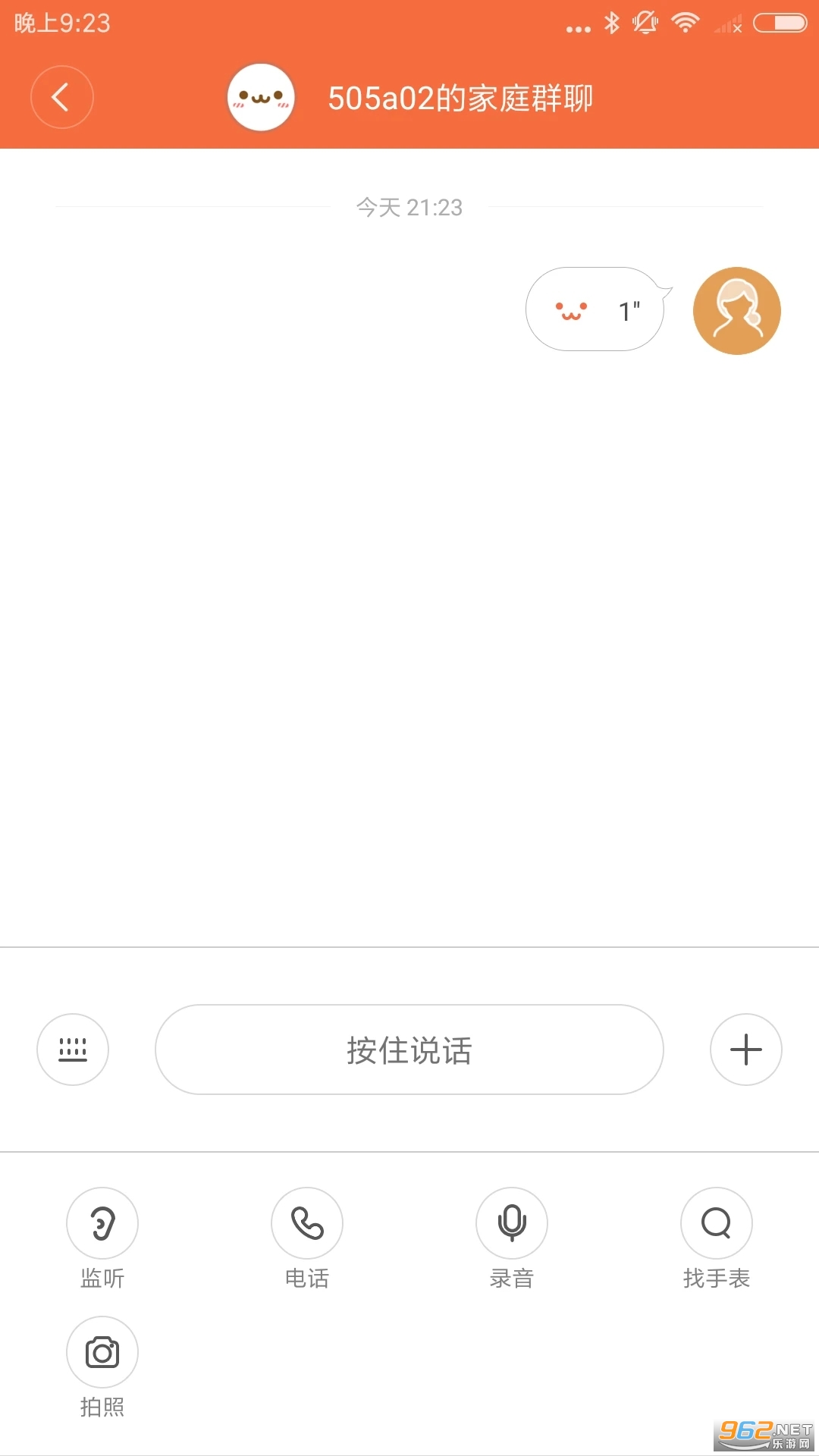Open the sender's profile avatar
This screenshot has height=1456, width=819.
(x=736, y=310)
